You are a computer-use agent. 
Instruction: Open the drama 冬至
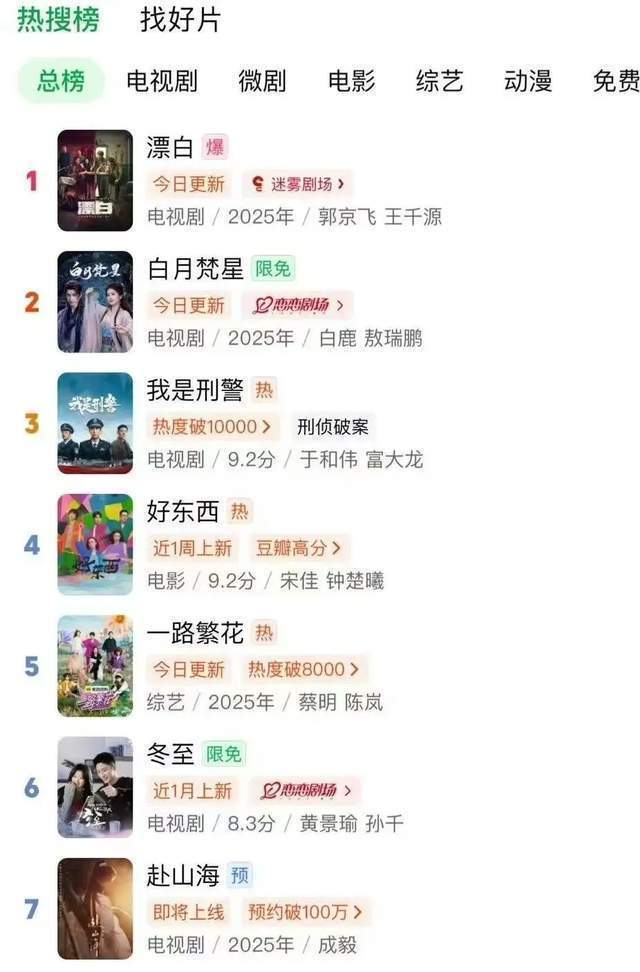pos(170,754)
